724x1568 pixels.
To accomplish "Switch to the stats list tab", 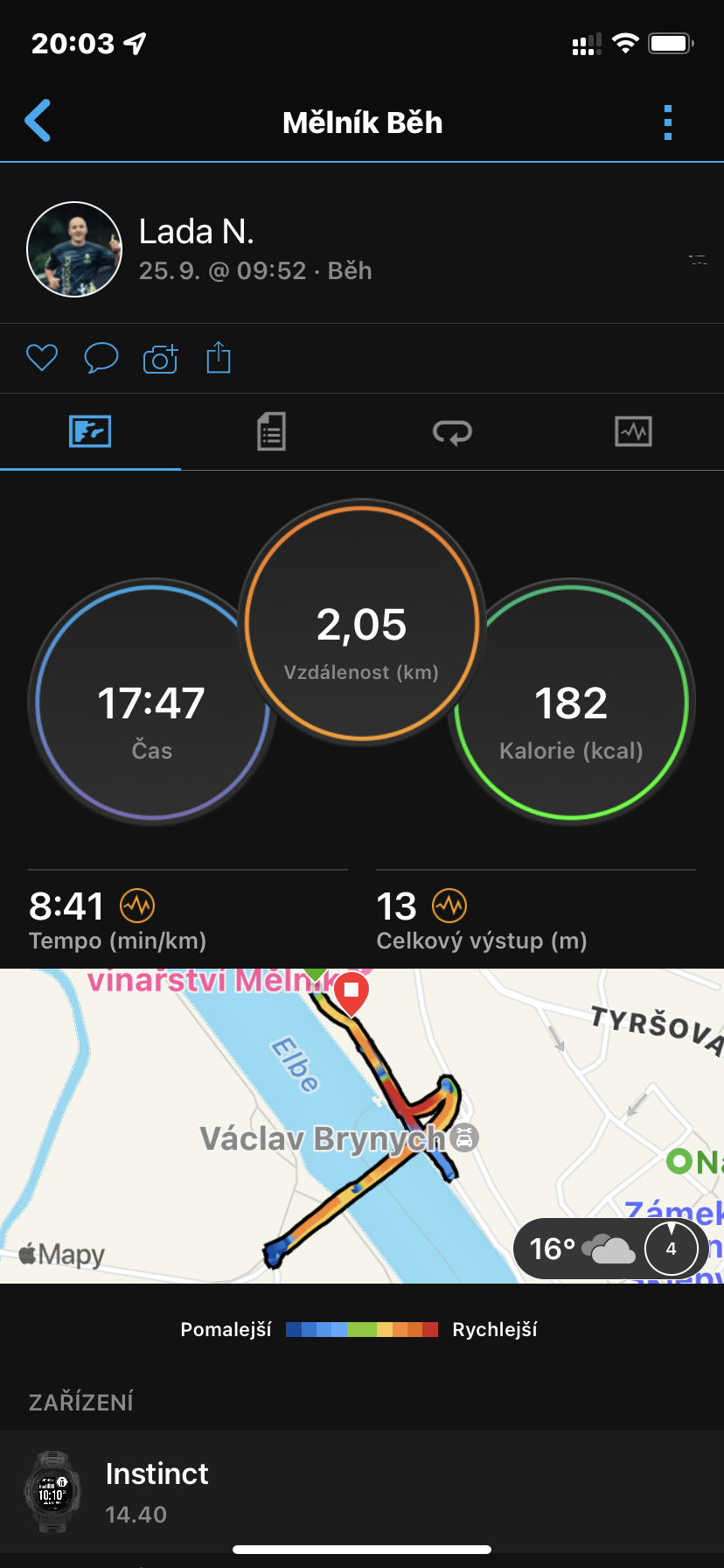I will tap(271, 431).
